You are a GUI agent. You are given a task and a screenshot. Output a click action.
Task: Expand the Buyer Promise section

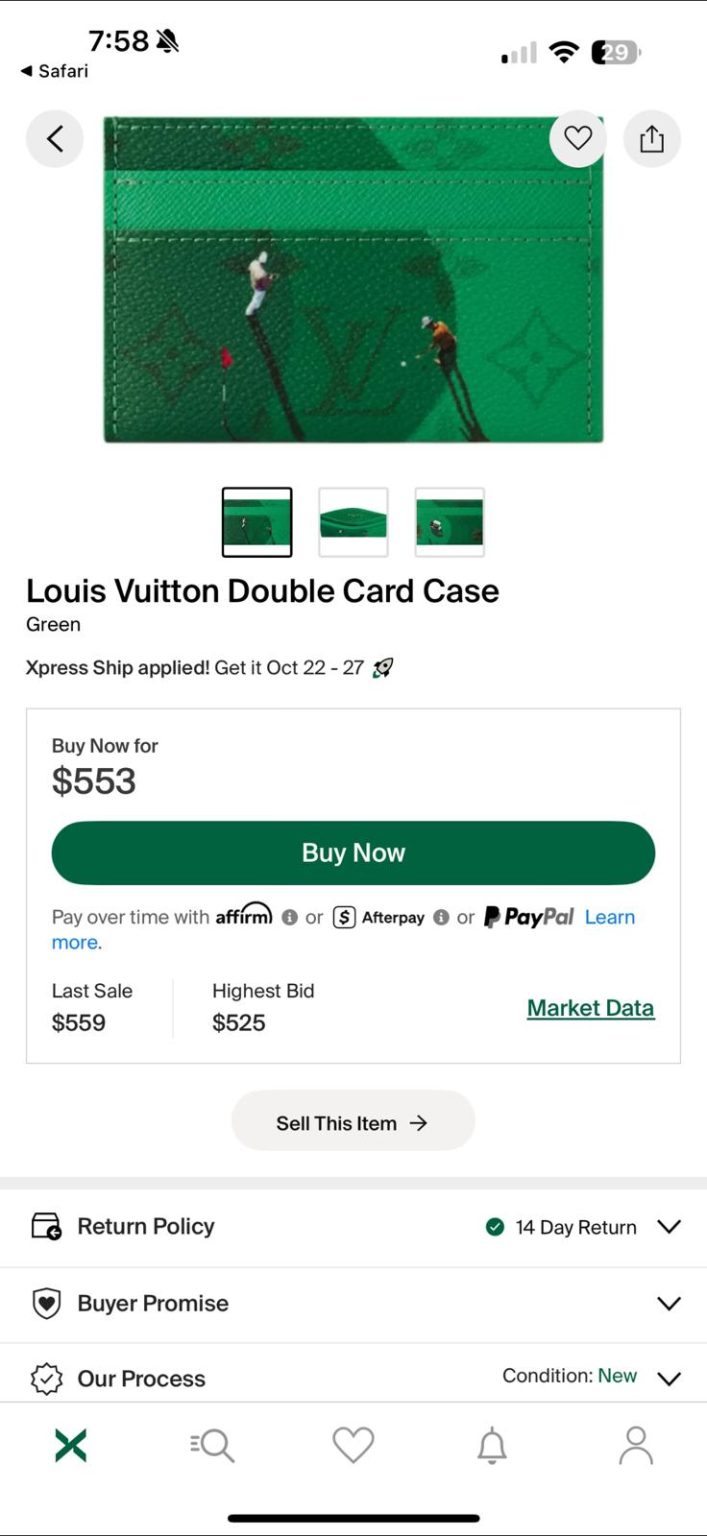668,1303
